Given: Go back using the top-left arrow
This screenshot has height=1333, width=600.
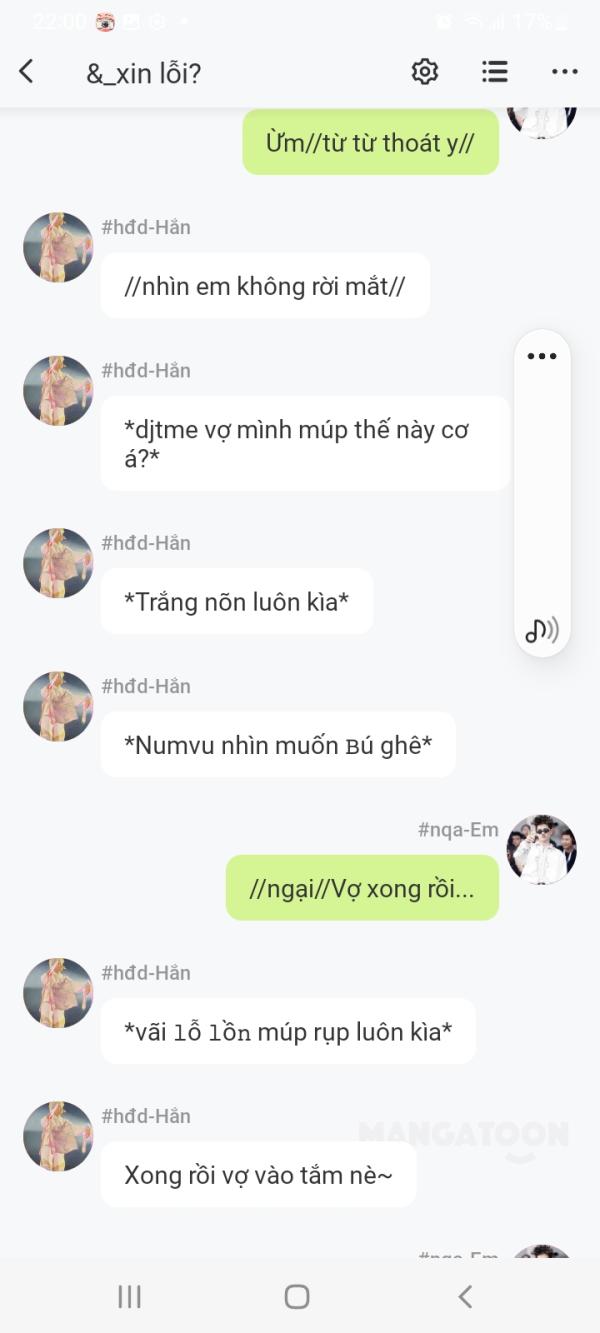Looking at the screenshot, I should click(26, 71).
